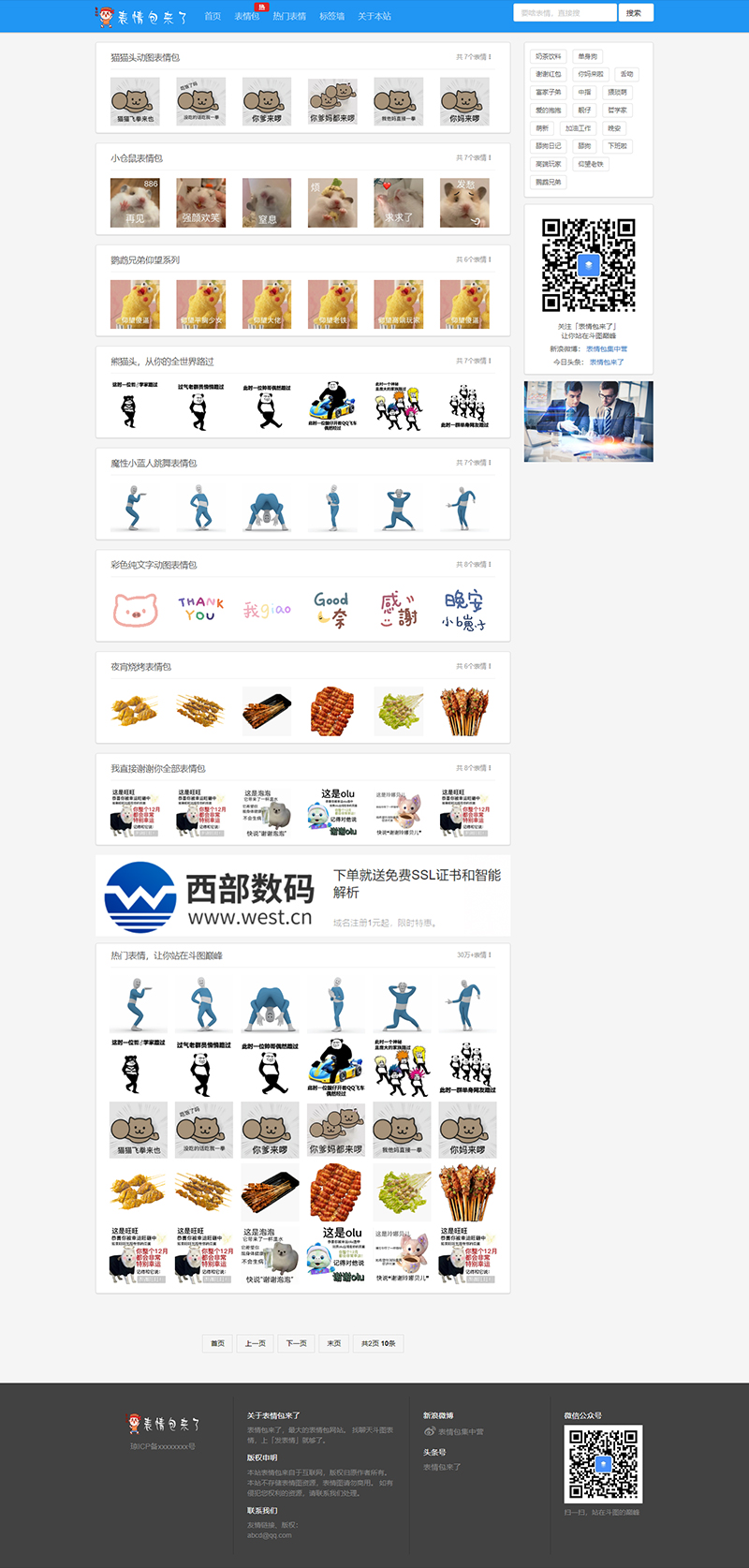Viewport: 749px width, 1568px height.
Task: Open the 表情包集中营 Weibo link
Action: coord(606,348)
